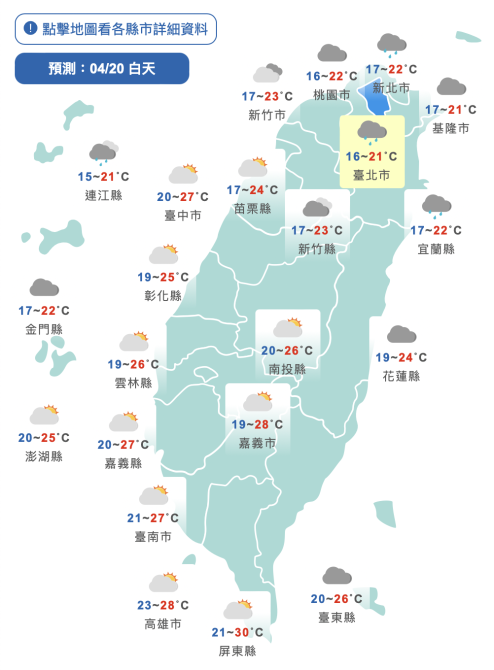This screenshot has width=494, height=670.
Task: Open 苗栗縣 weather details
Action: (x=253, y=186)
